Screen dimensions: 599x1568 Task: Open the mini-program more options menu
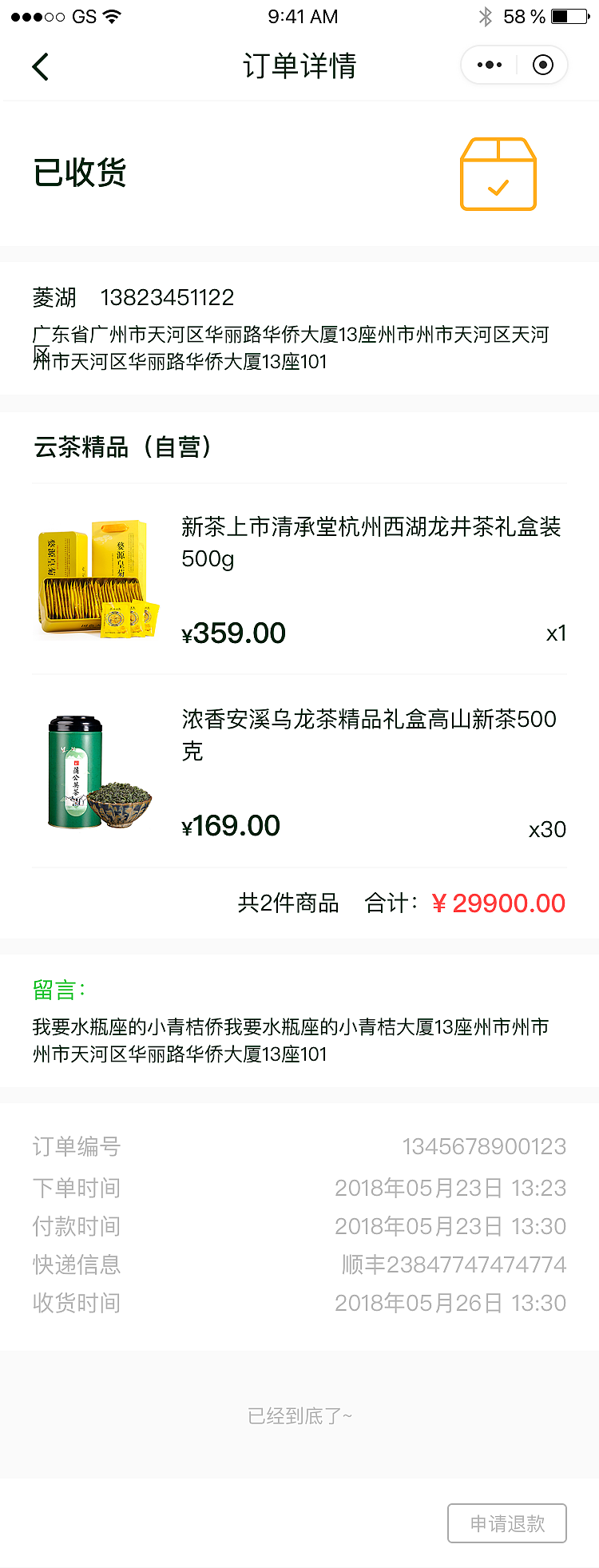point(488,65)
